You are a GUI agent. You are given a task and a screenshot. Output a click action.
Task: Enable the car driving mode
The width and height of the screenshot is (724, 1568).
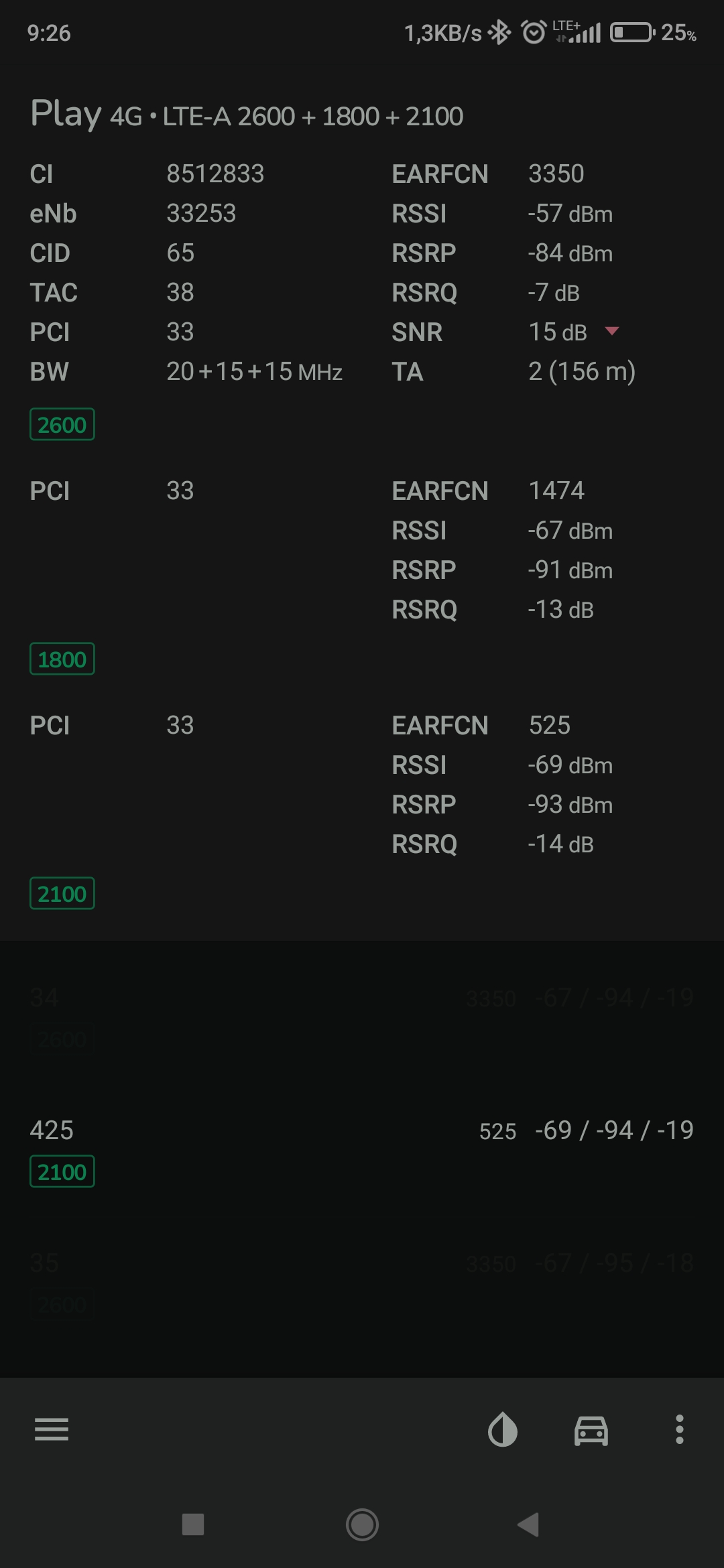591,1431
